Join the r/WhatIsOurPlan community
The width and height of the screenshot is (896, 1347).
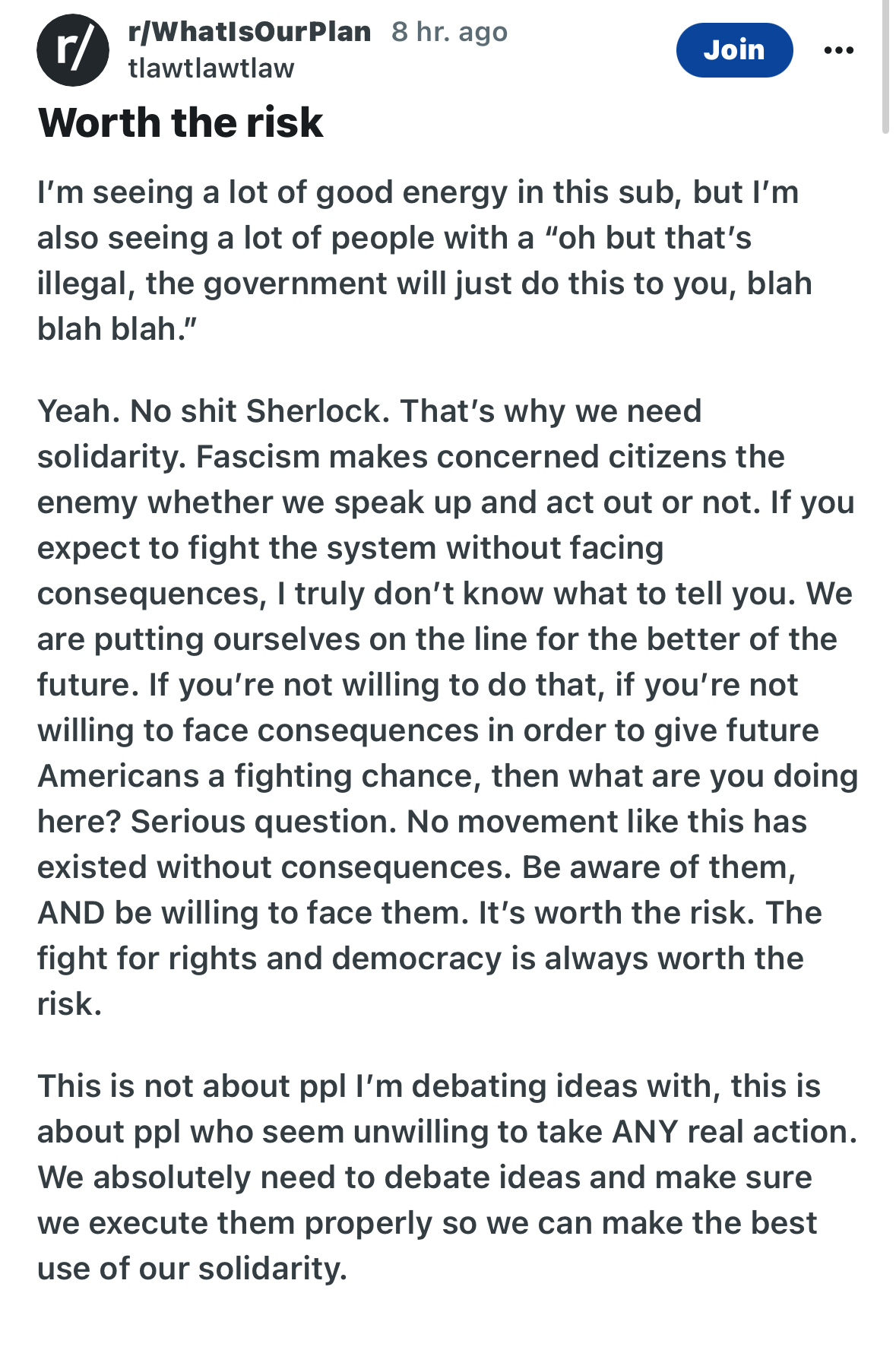tap(733, 50)
